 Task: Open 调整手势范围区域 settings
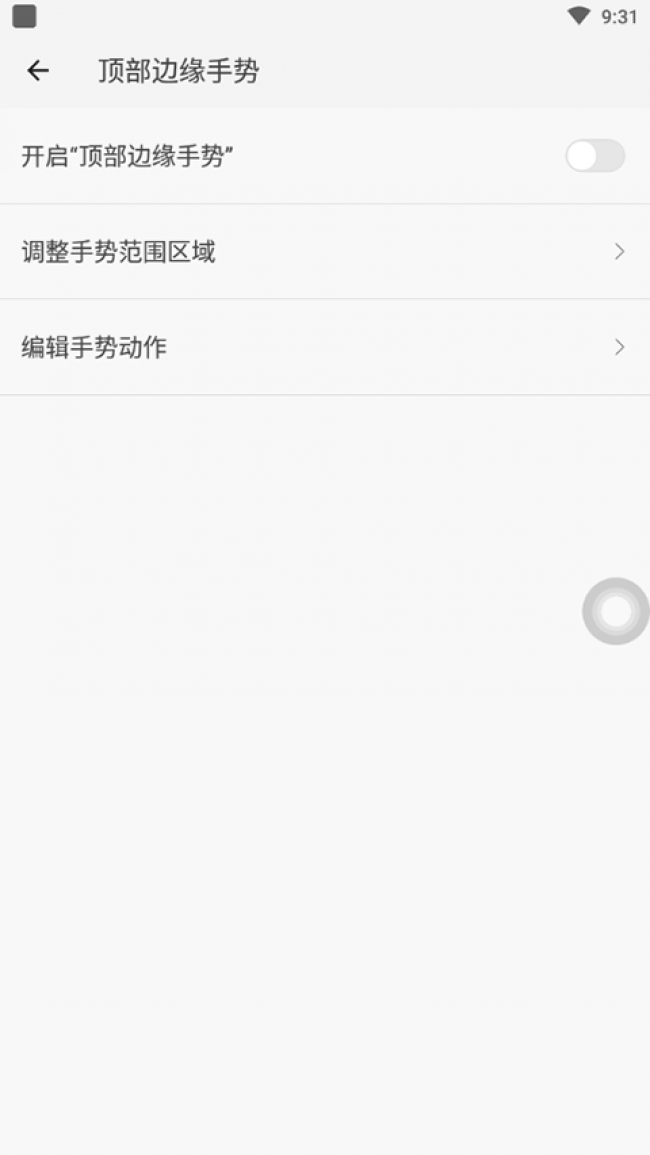pos(325,252)
